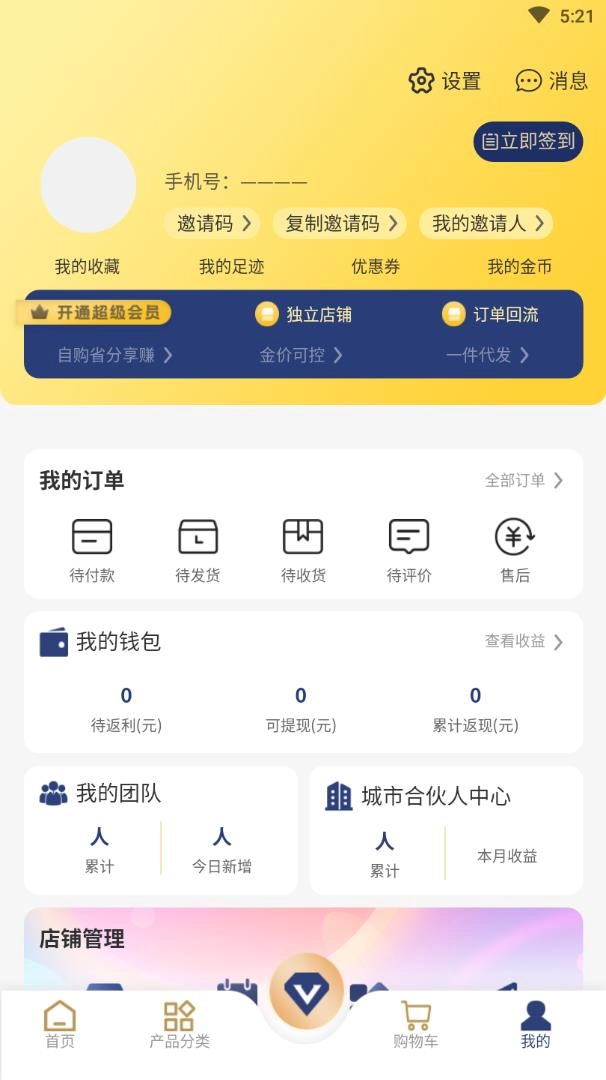
Task: Open the 我的团队 card
Action: point(160,829)
